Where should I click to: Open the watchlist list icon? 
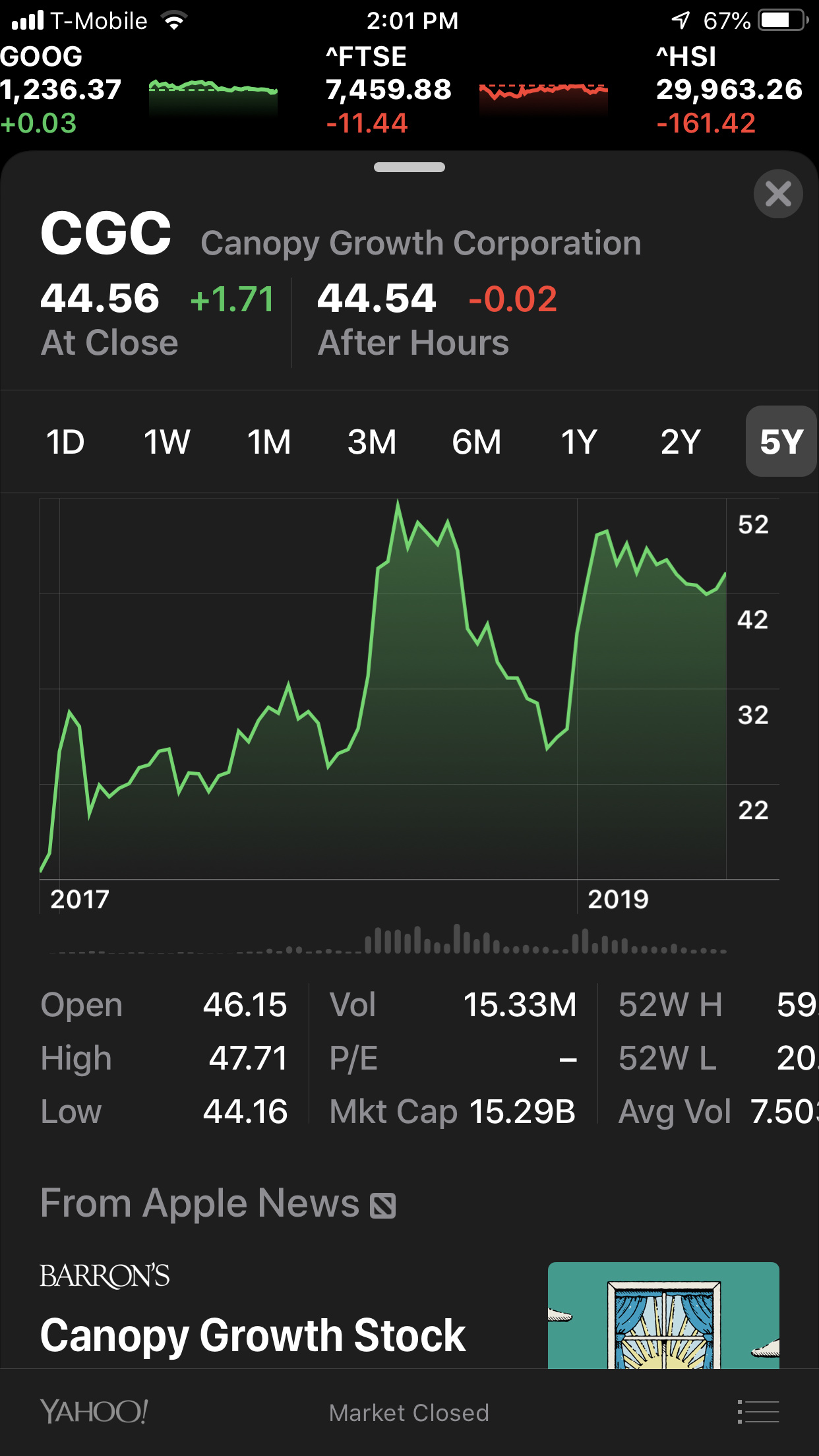(x=758, y=1412)
